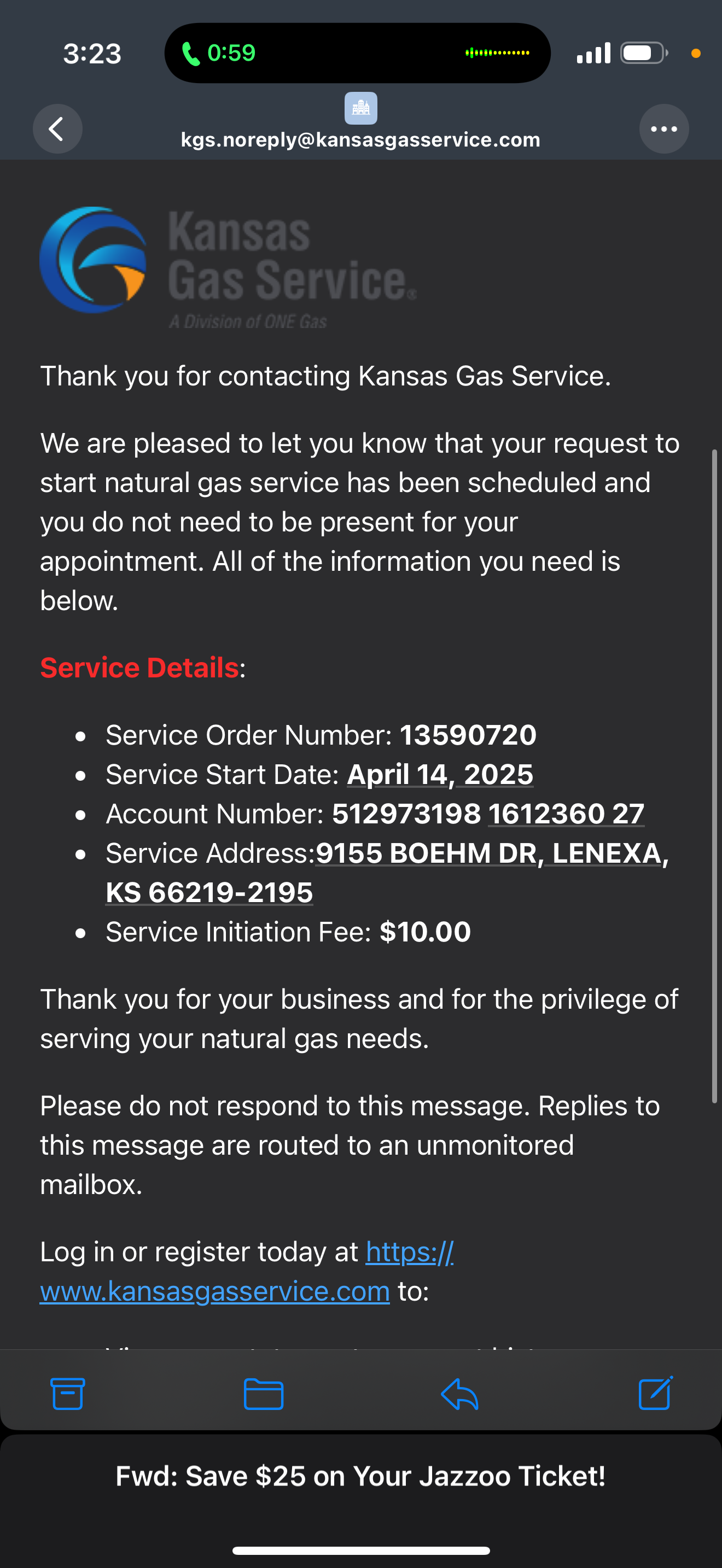Screen dimensions: 722x1568
Task: Go back to the inbox
Action: click(x=57, y=128)
